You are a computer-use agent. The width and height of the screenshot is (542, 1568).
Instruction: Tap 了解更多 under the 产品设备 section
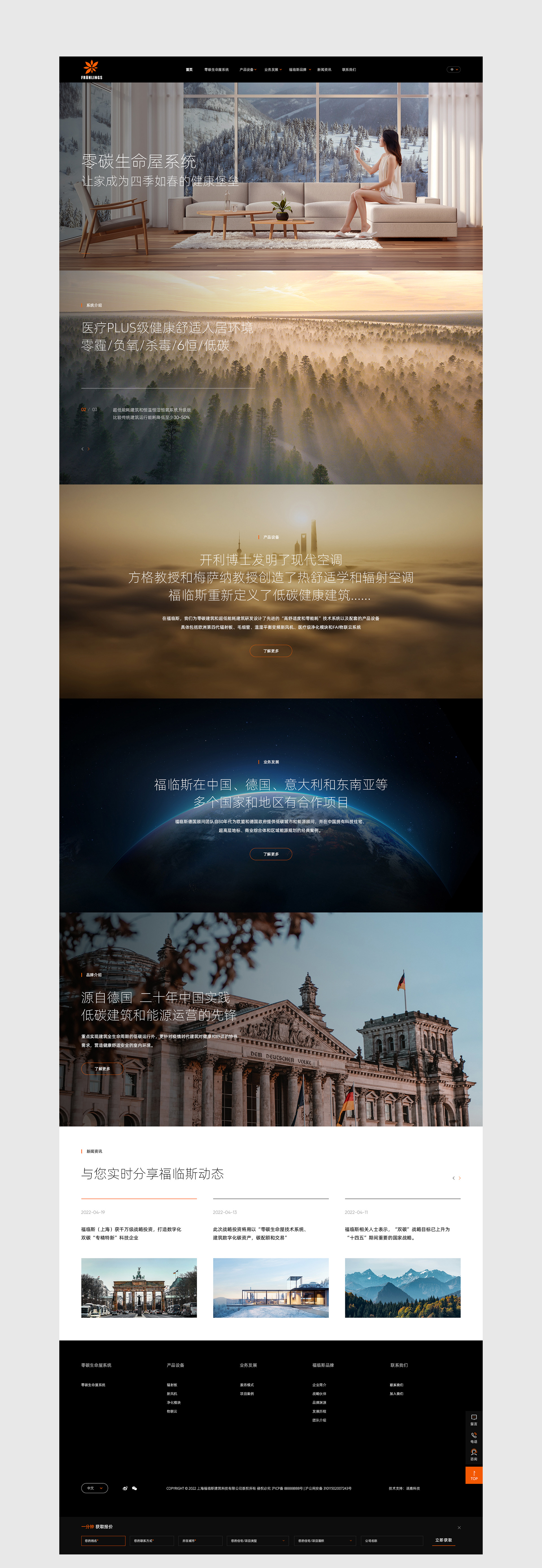pos(271,651)
